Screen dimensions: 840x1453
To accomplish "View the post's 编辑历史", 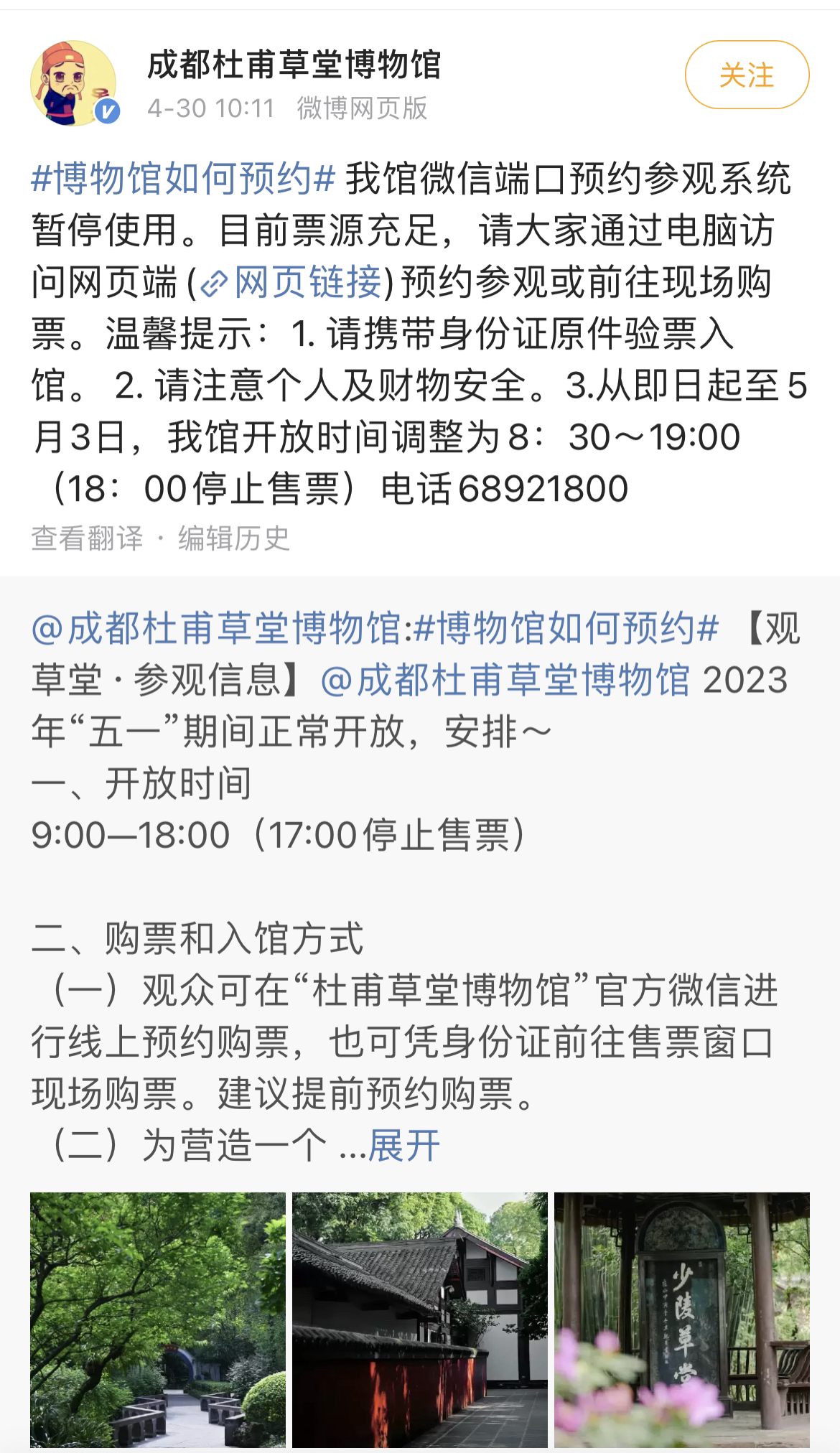I will click(234, 538).
